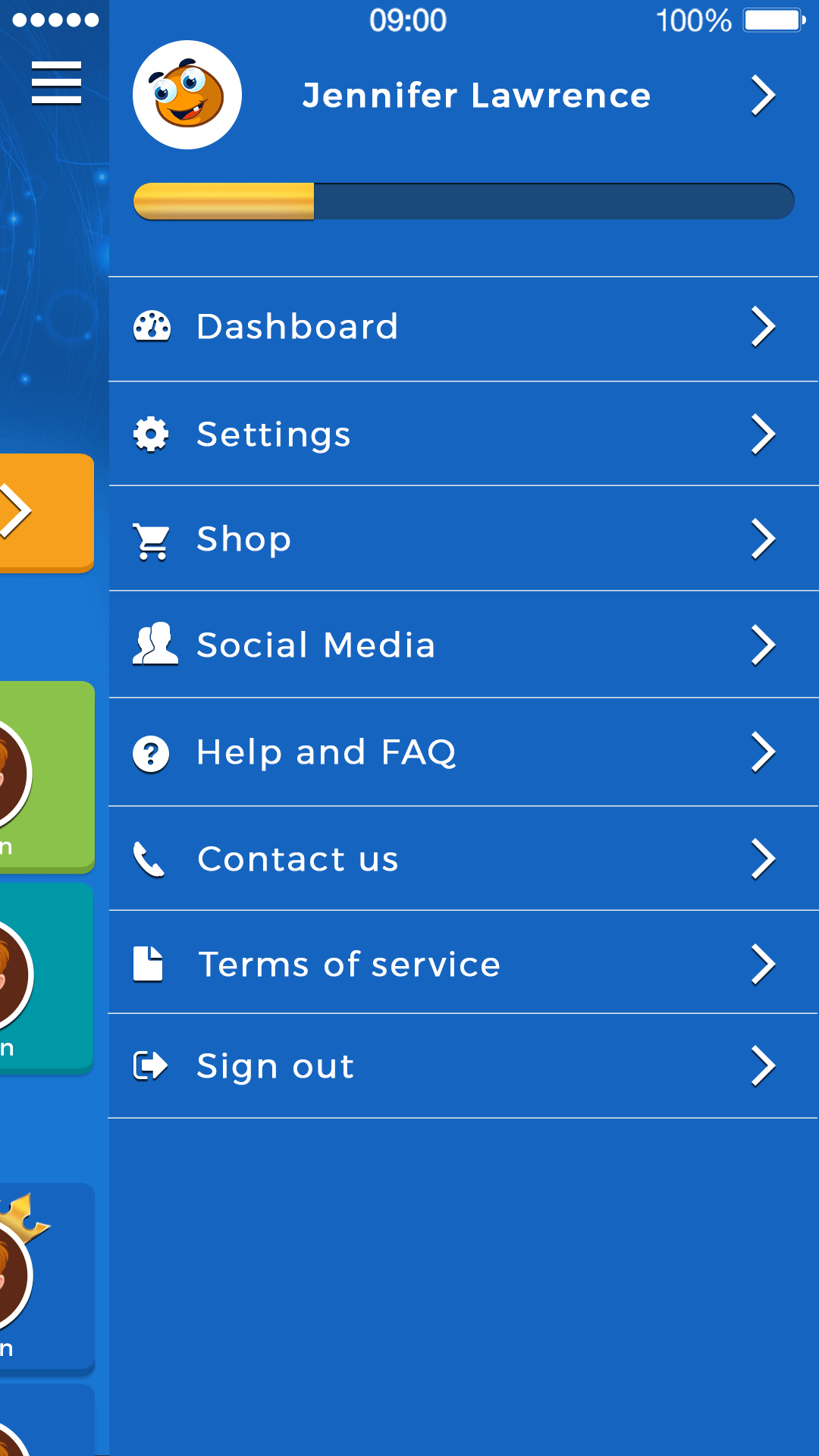Sign out of the account
This screenshot has width=819, height=1456.
(x=463, y=1065)
